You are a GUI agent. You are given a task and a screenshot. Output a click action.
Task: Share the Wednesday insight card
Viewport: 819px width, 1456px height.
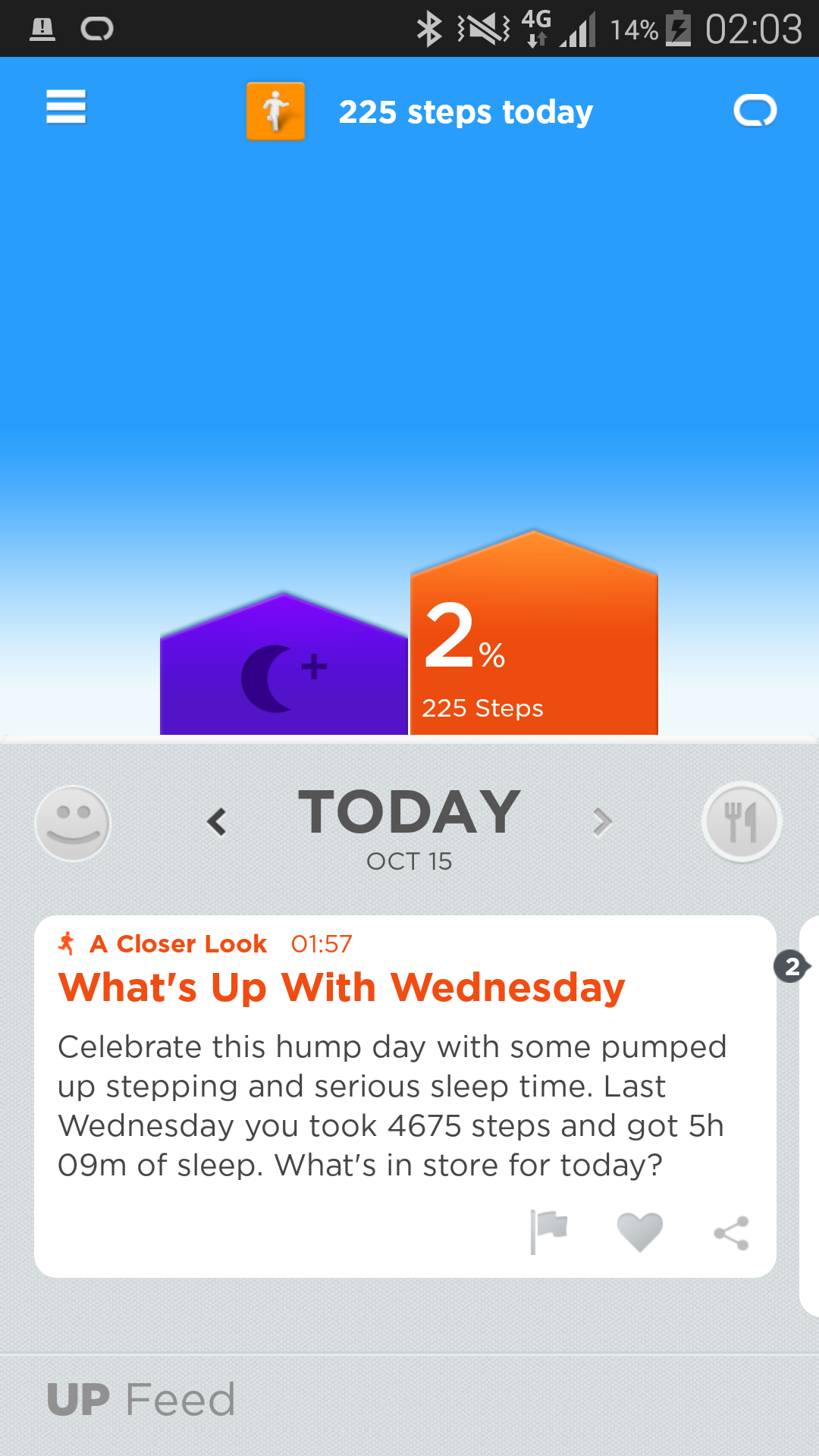click(x=732, y=1233)
